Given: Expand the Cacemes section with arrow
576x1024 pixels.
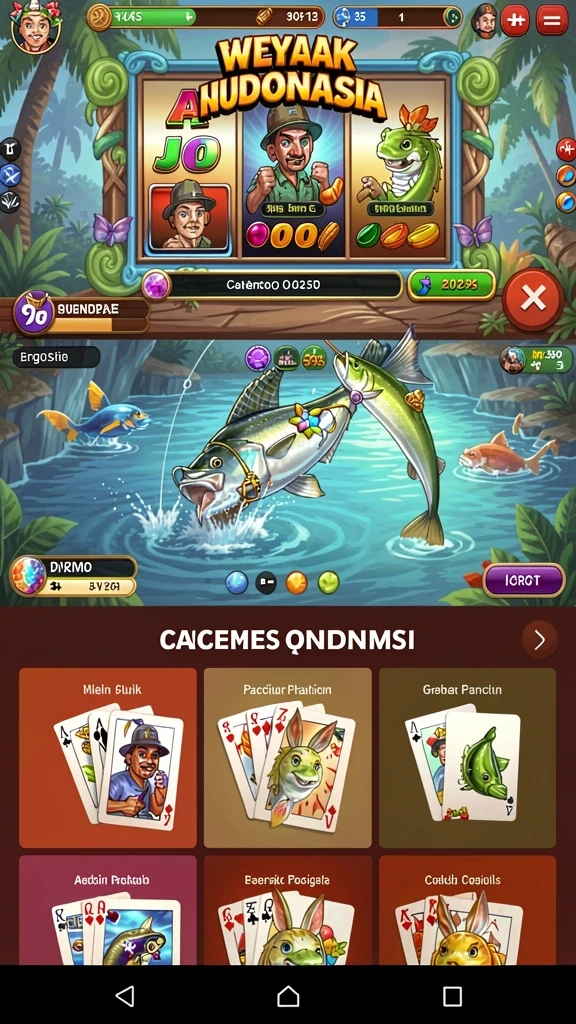Looking at the screenshot, I should pos(539,639).
